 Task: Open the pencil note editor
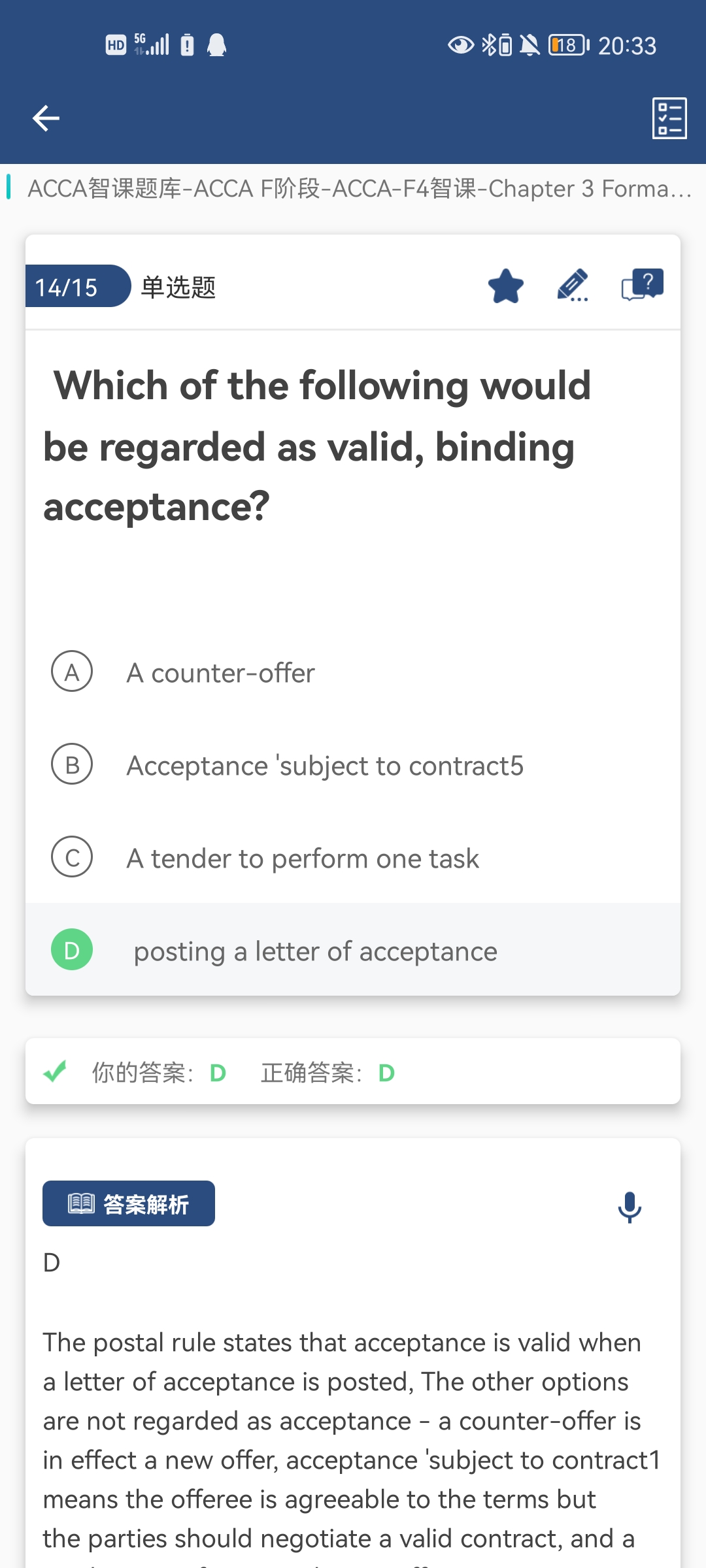573,286
